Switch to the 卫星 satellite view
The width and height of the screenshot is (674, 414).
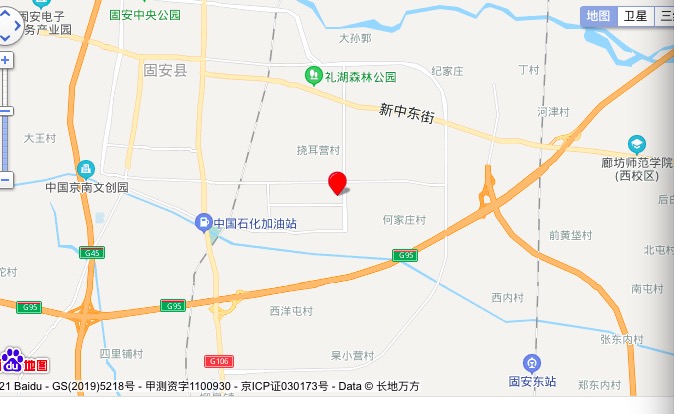(x=635, y=16)
